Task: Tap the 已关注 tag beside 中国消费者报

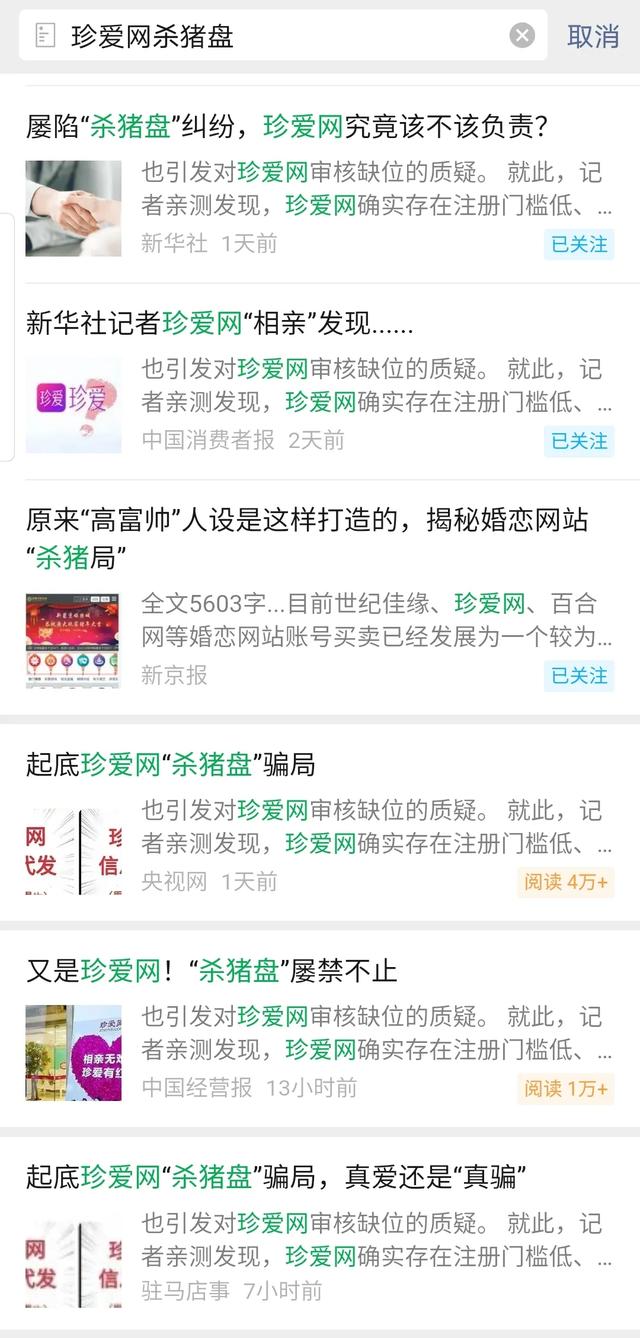Action: [579, 441]
